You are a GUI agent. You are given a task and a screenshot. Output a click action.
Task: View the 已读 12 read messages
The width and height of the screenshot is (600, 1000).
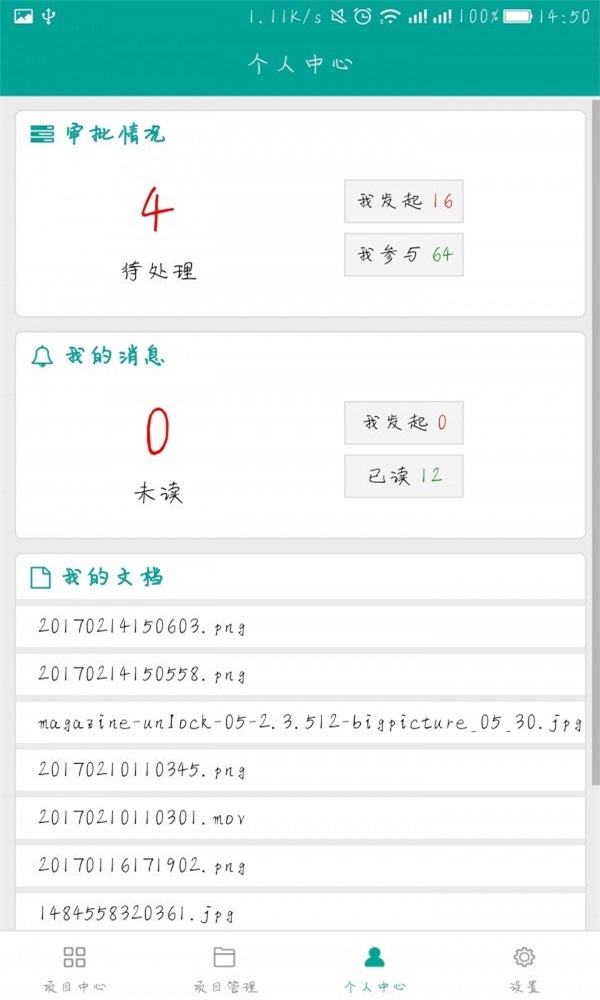(404, 476)
